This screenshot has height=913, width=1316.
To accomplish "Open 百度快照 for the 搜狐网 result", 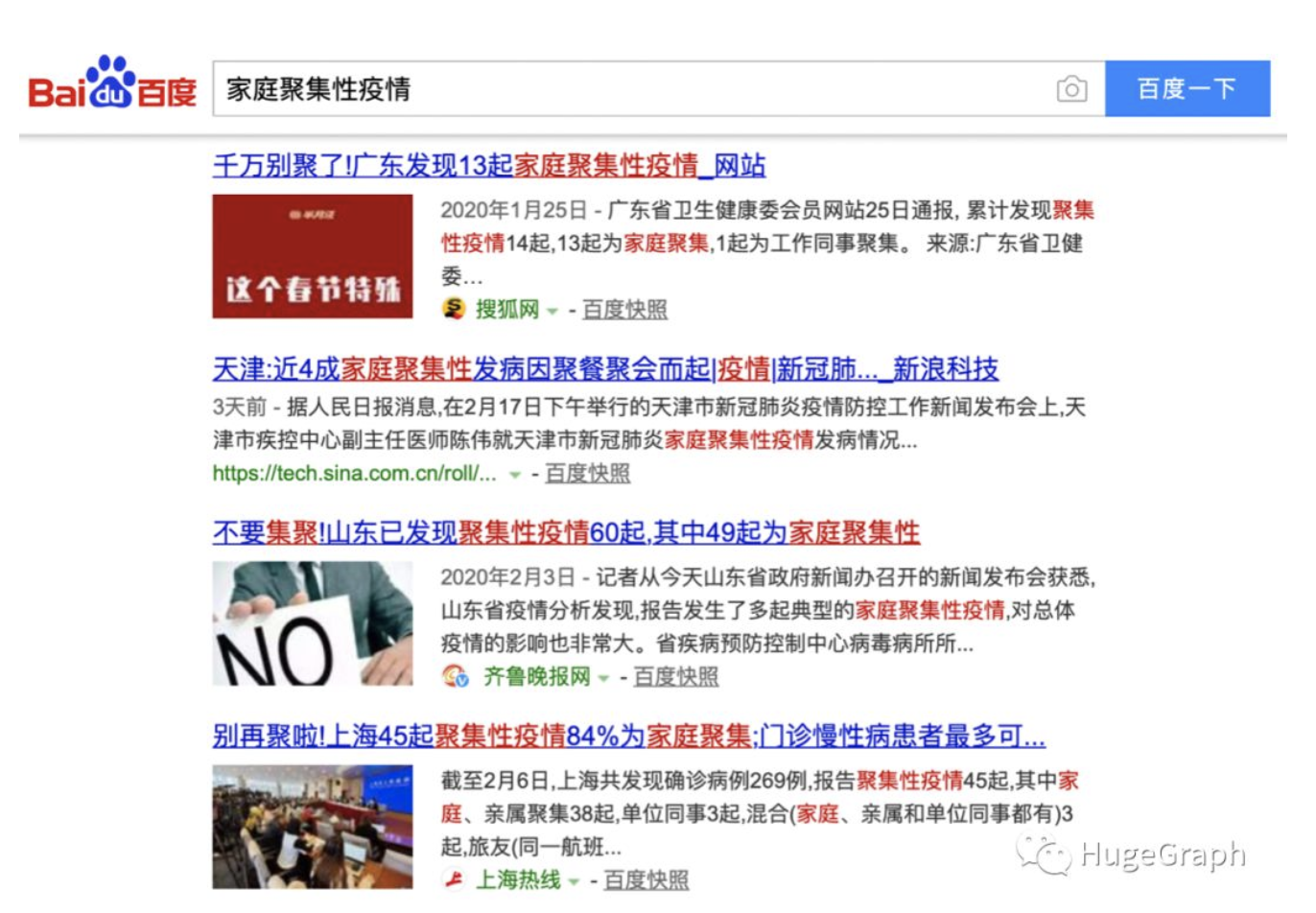I will (624, 310).
